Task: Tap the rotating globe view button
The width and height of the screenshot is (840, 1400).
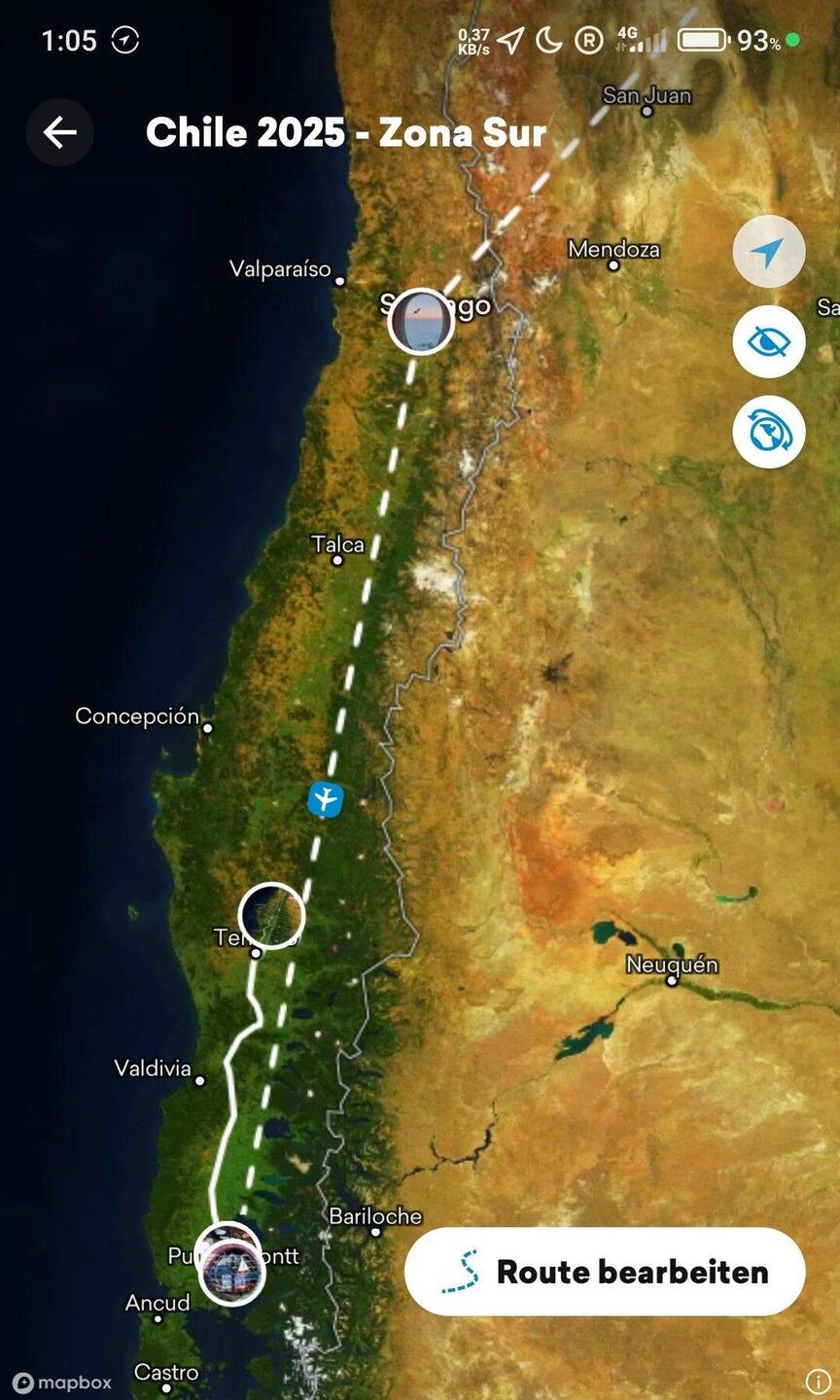Action: tap(768, 433)
